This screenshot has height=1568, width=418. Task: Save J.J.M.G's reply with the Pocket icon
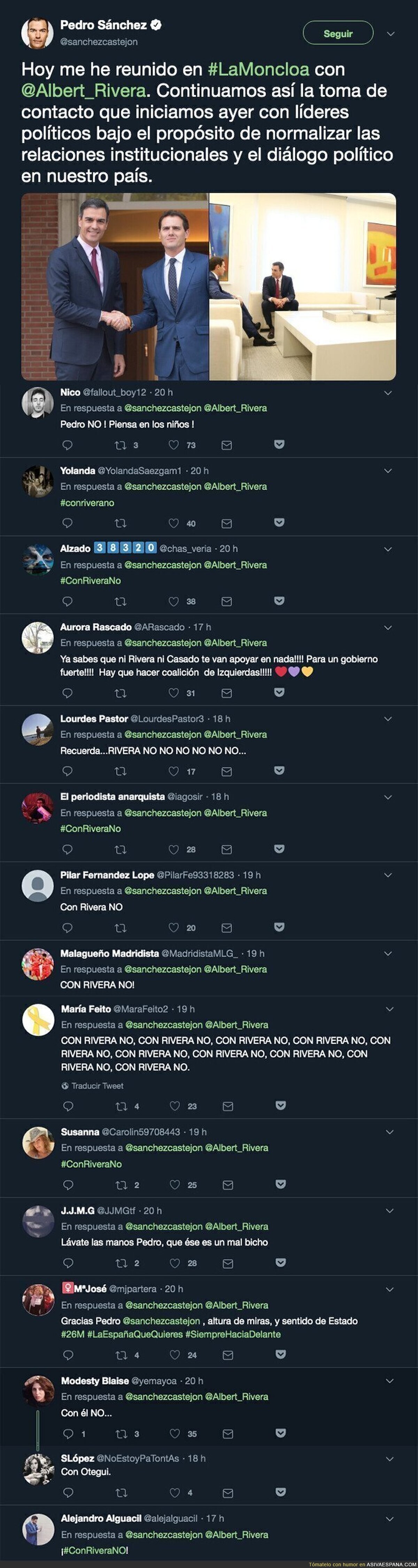point(280,1262)
